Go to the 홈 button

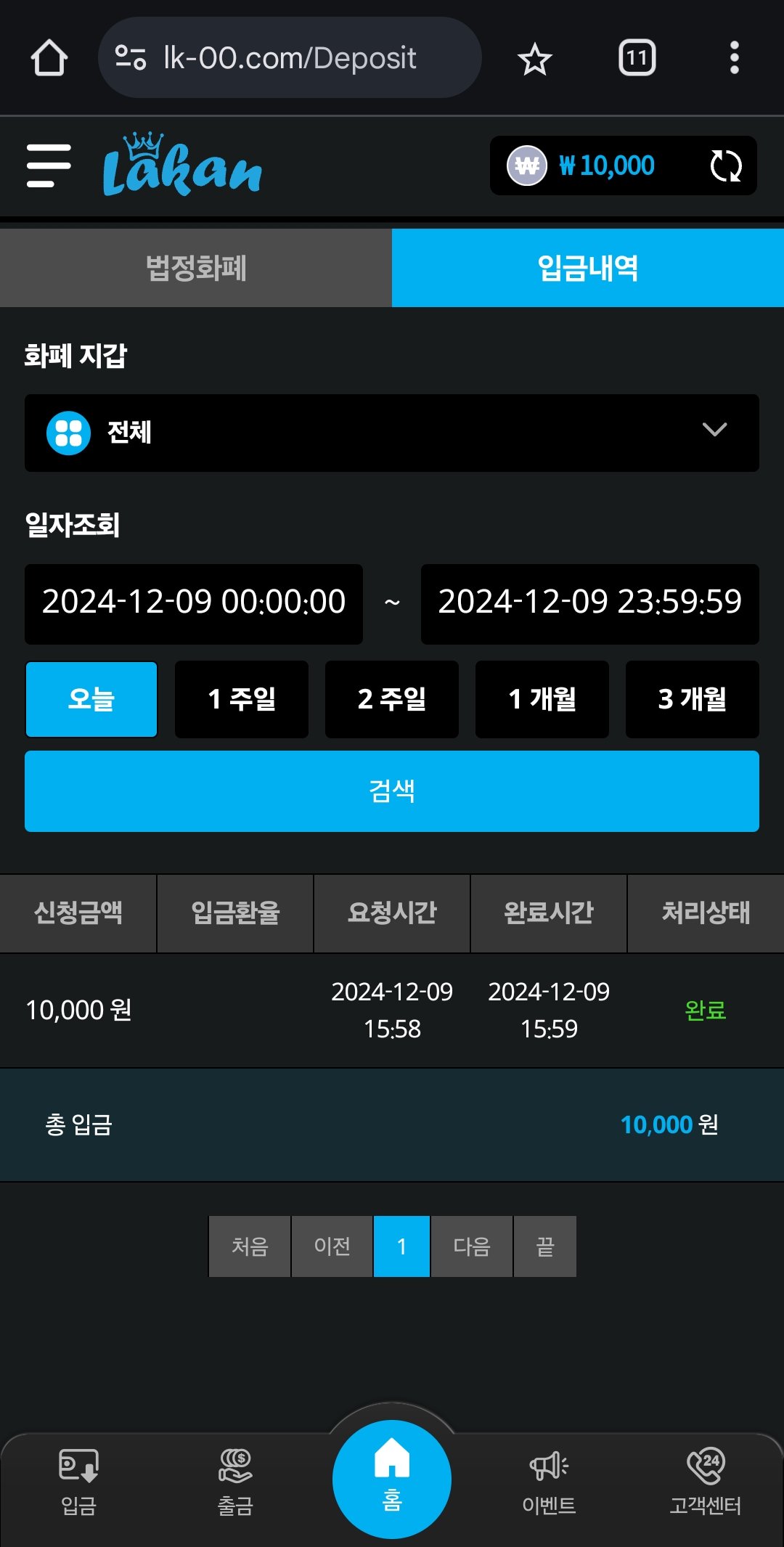coord(392,1478)
